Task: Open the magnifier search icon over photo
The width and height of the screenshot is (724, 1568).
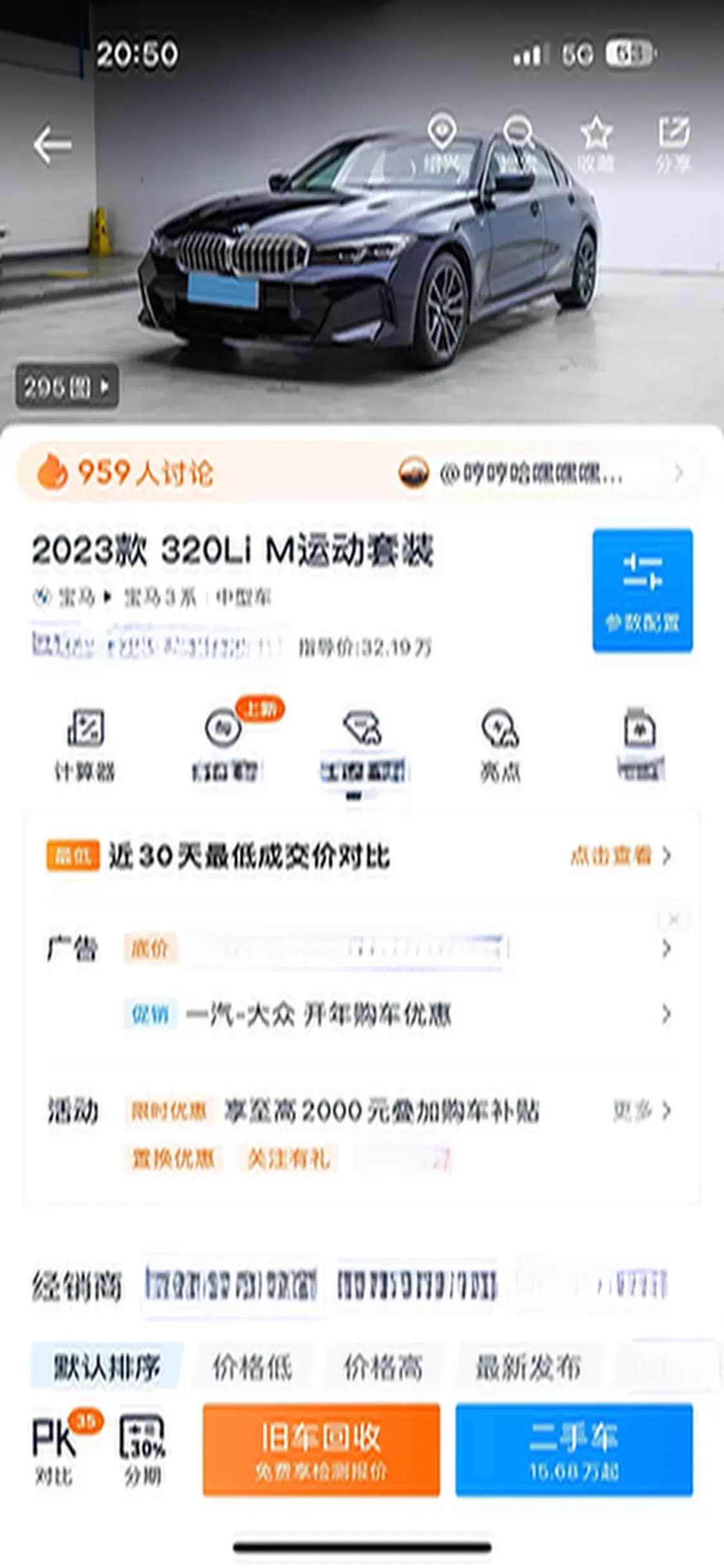Action: [518, 144]
